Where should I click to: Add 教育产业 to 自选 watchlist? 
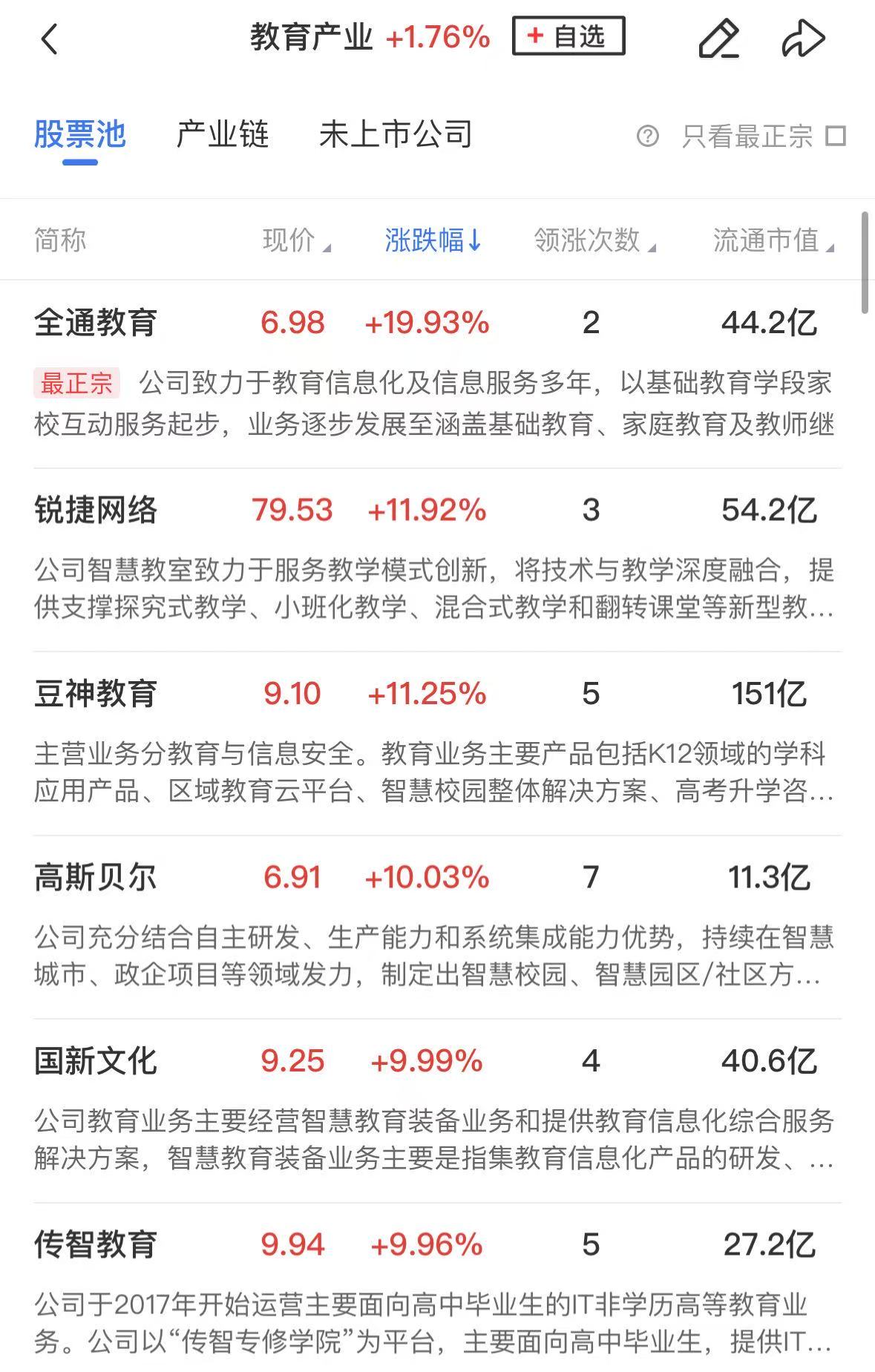568,36
